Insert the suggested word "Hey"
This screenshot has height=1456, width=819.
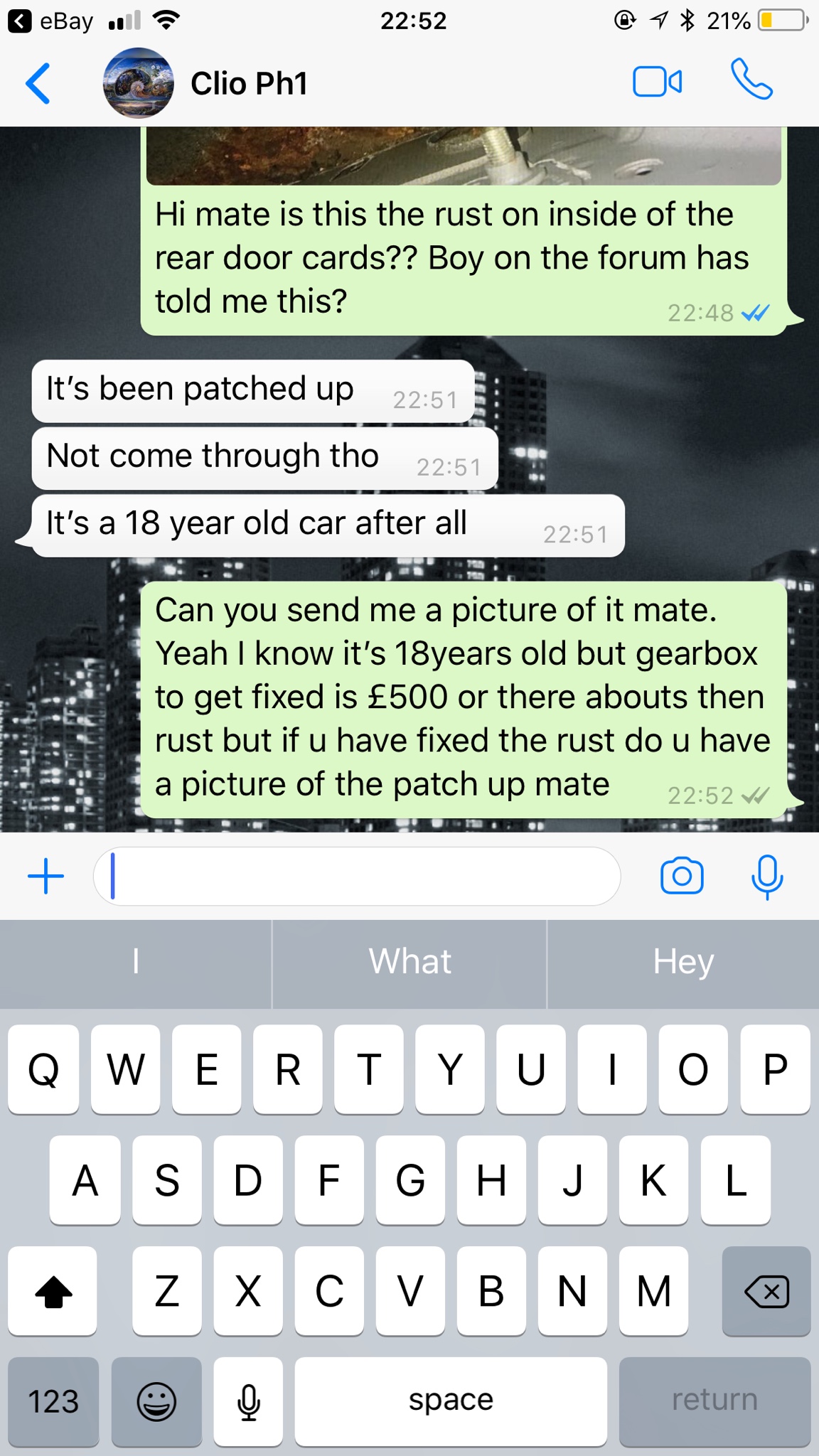coord(683,962)
